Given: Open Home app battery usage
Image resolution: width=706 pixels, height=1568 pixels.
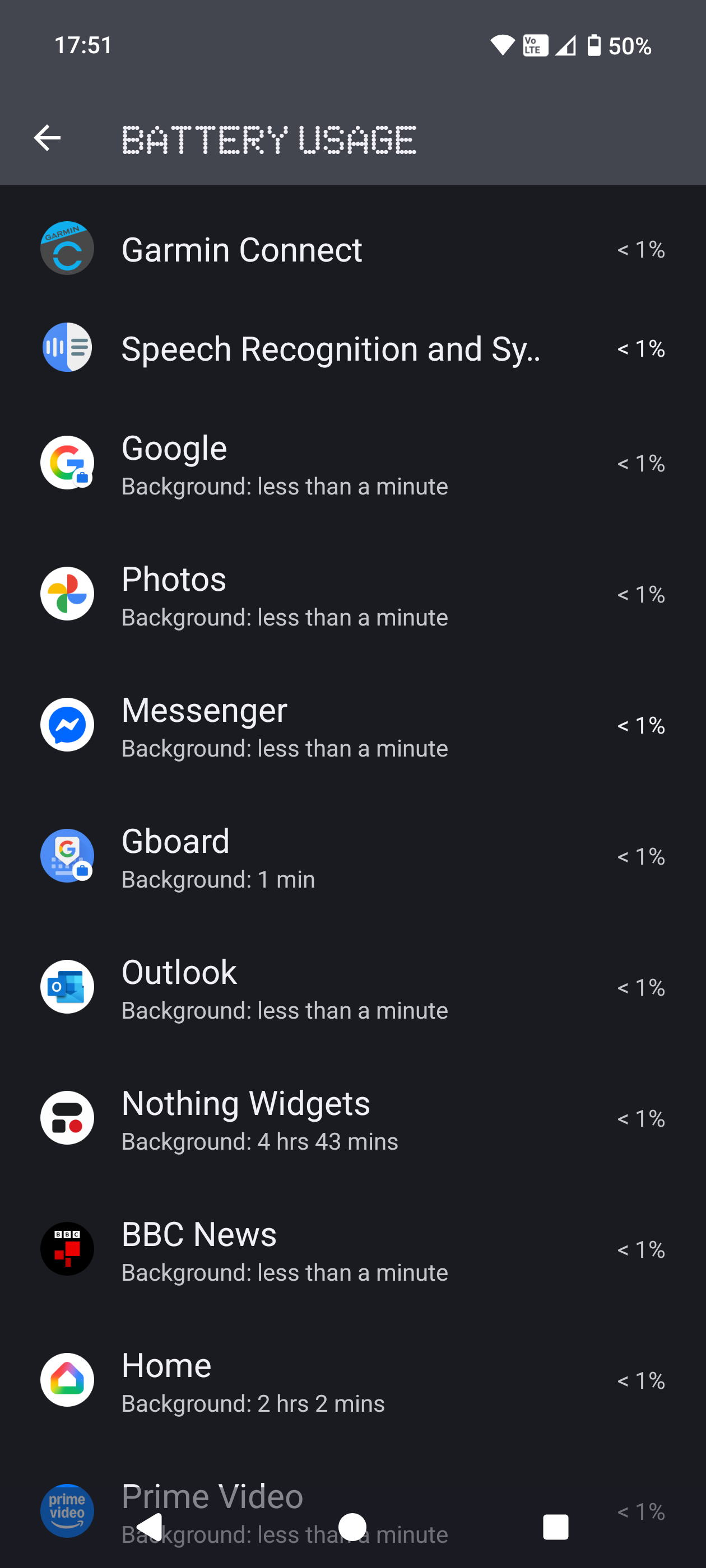Looking at the screenshot, I should (352, 1380).
